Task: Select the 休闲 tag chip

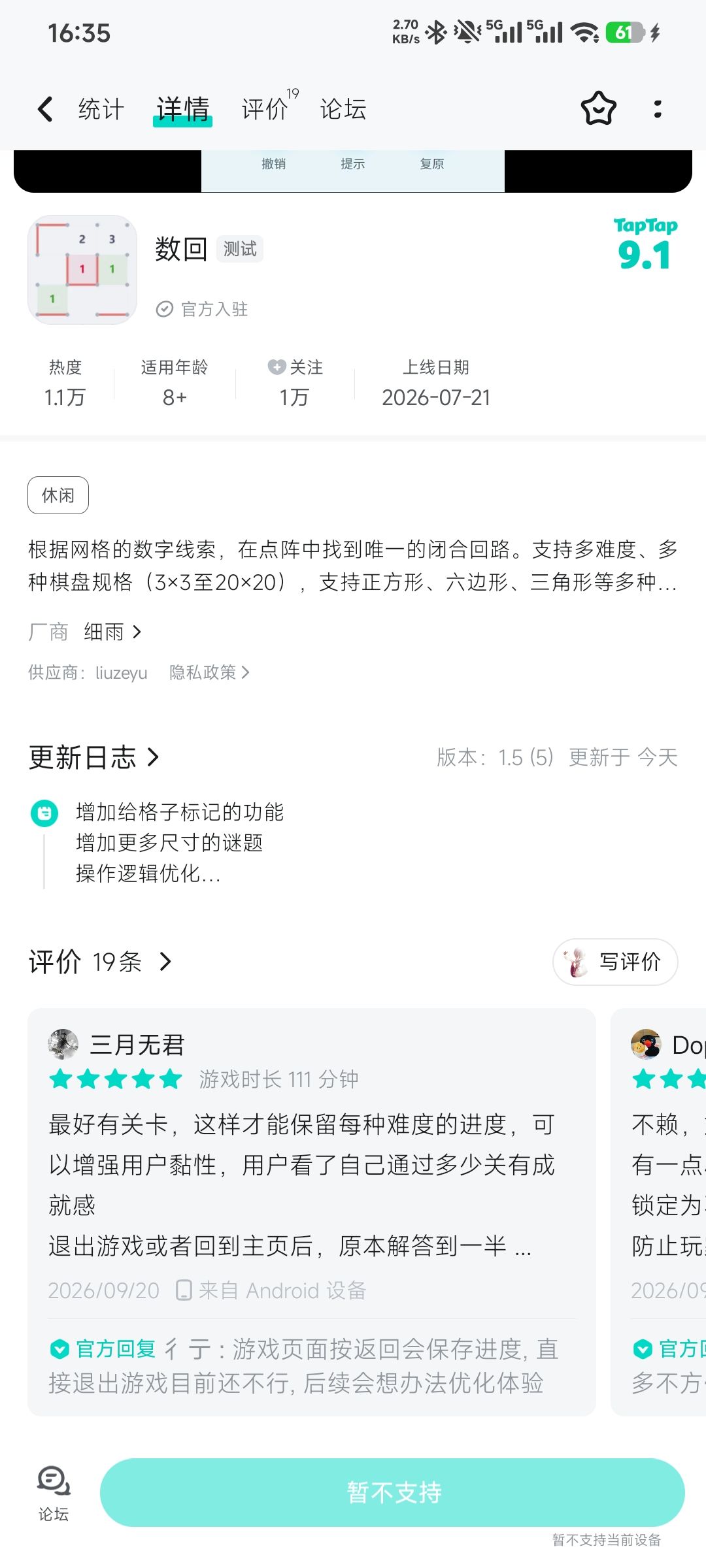Action: pos(58,495)
